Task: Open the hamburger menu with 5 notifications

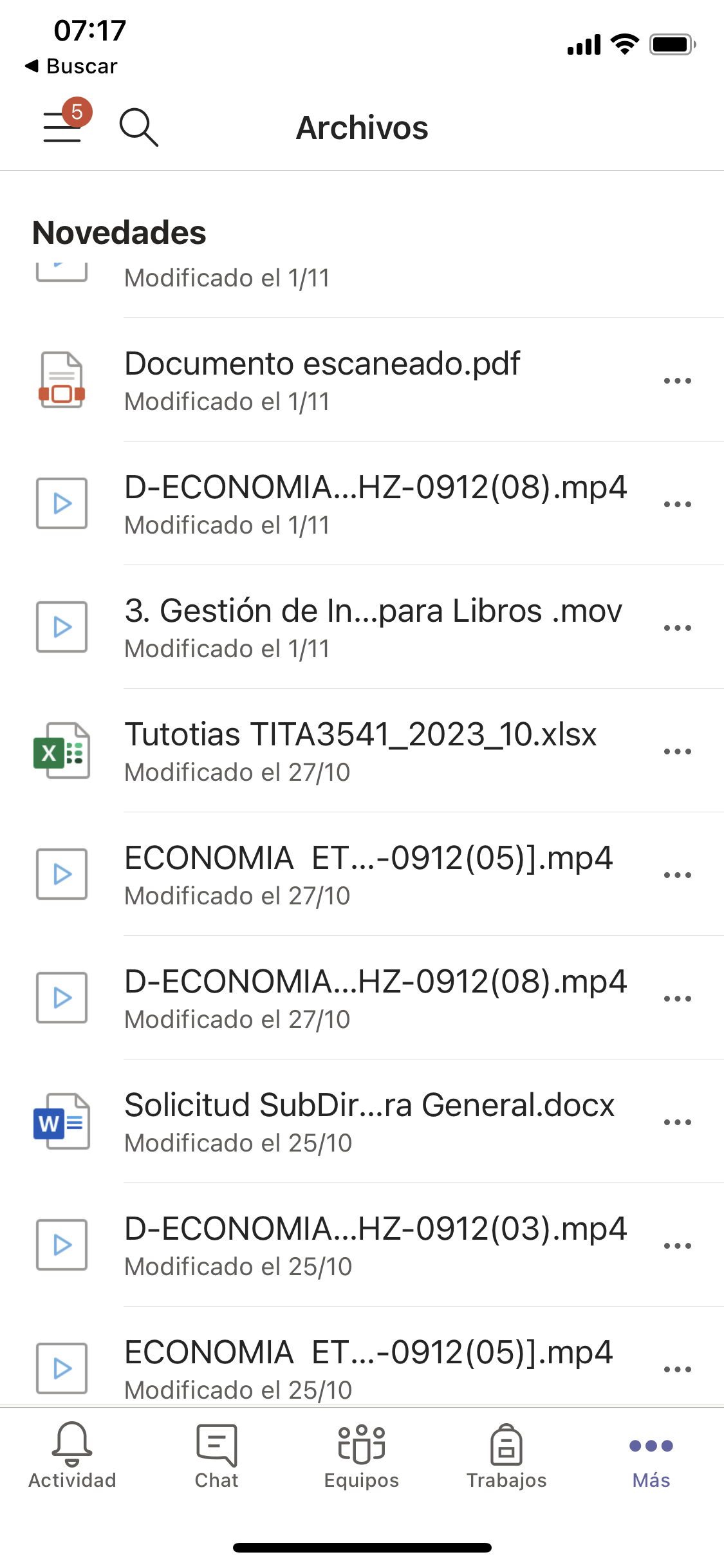Action: [x=63, y=126]
